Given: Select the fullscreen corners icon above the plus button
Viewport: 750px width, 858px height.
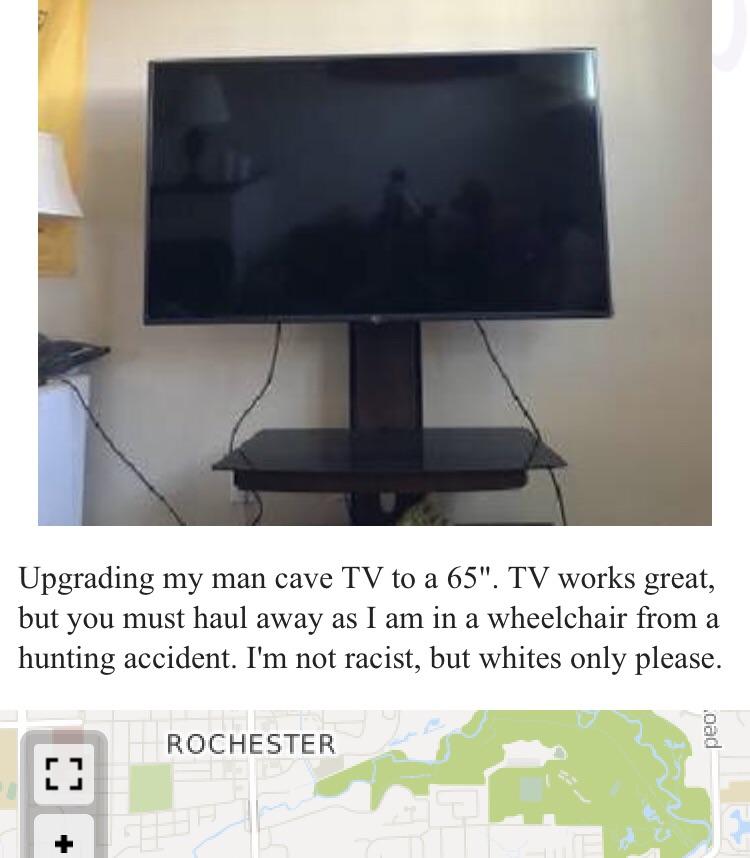Looking at the screenshot, I should coord(64,775).
